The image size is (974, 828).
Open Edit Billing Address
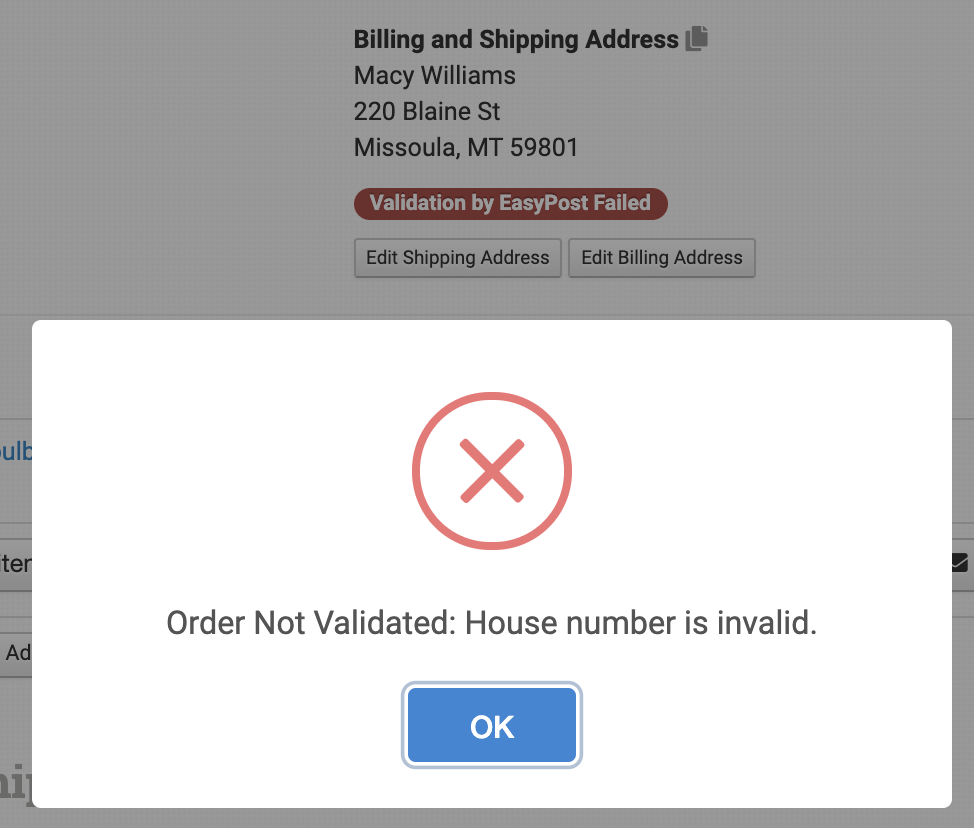[661, 258]
